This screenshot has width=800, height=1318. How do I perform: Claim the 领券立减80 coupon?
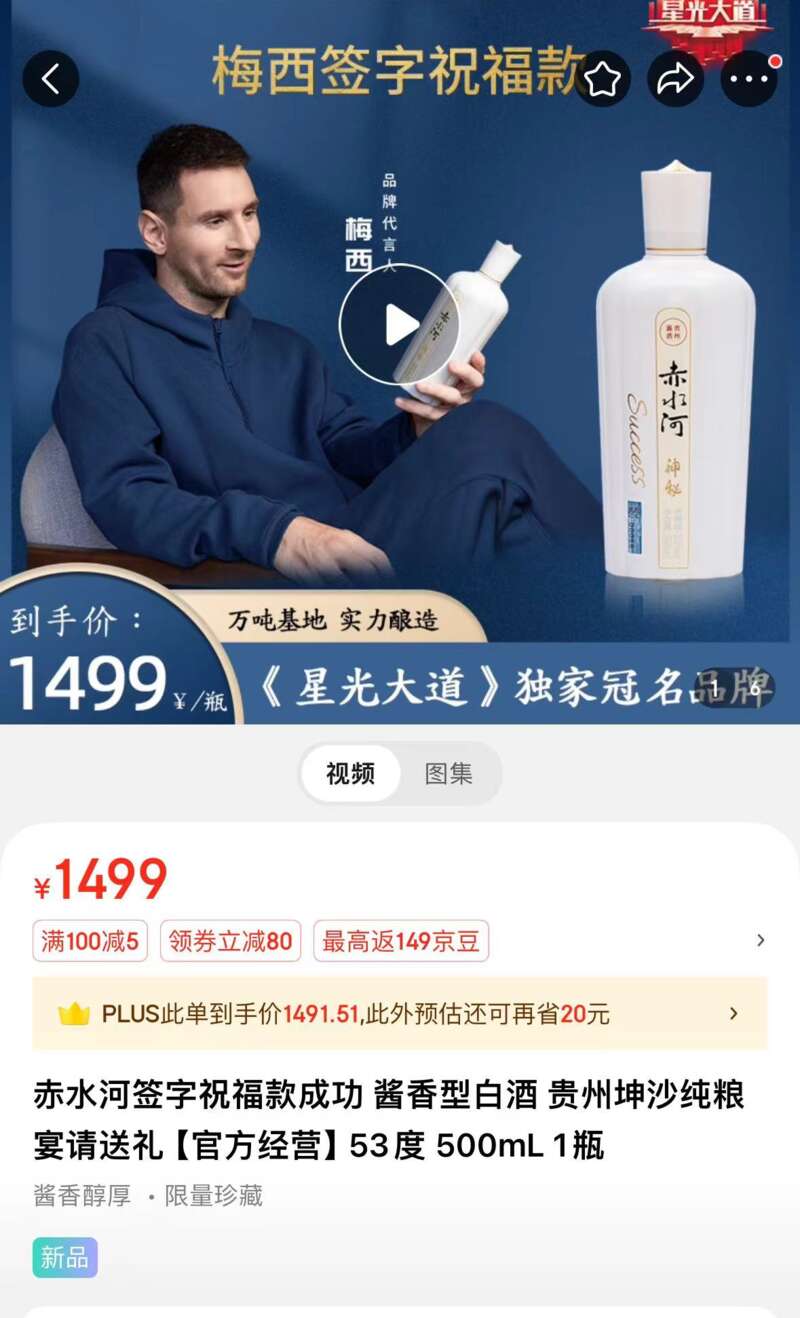click(x=230, y=941)
